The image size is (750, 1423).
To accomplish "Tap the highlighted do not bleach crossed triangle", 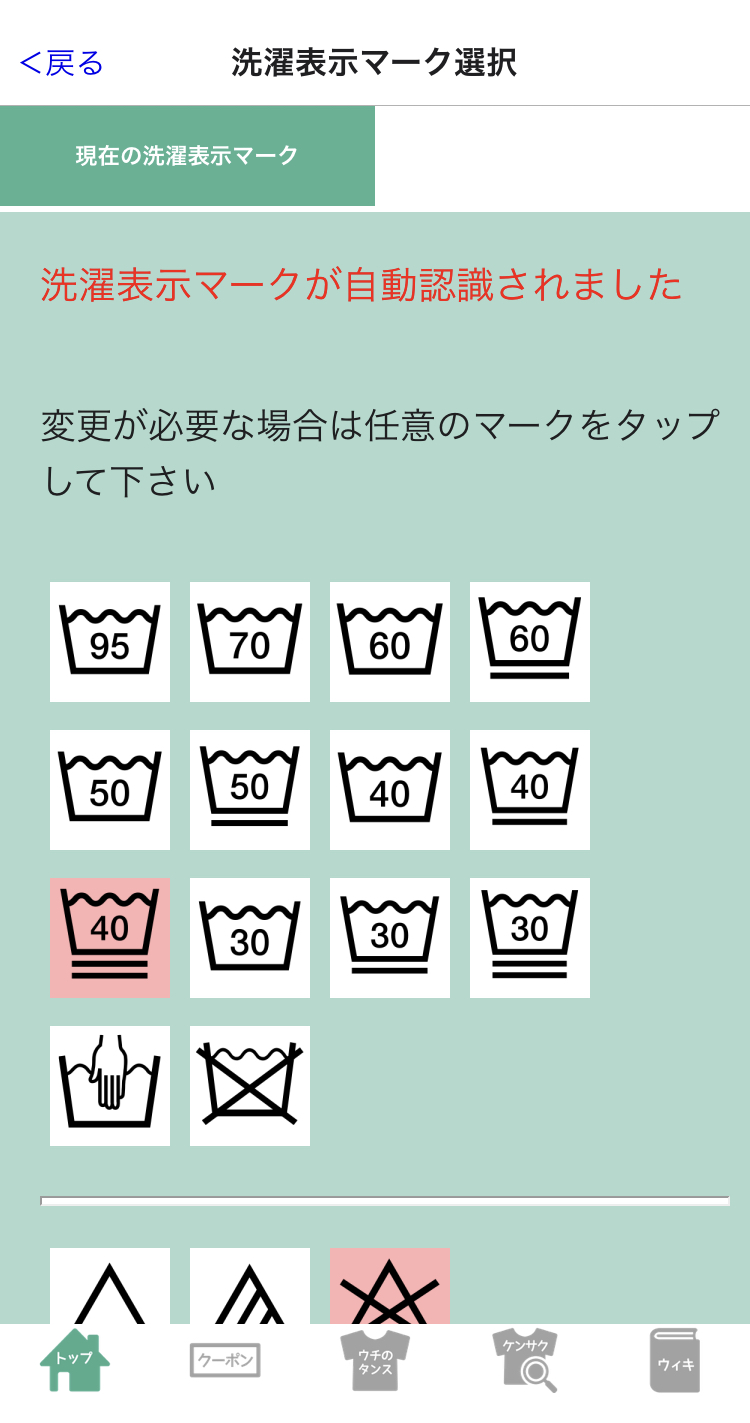I will tap(390, 1286).
